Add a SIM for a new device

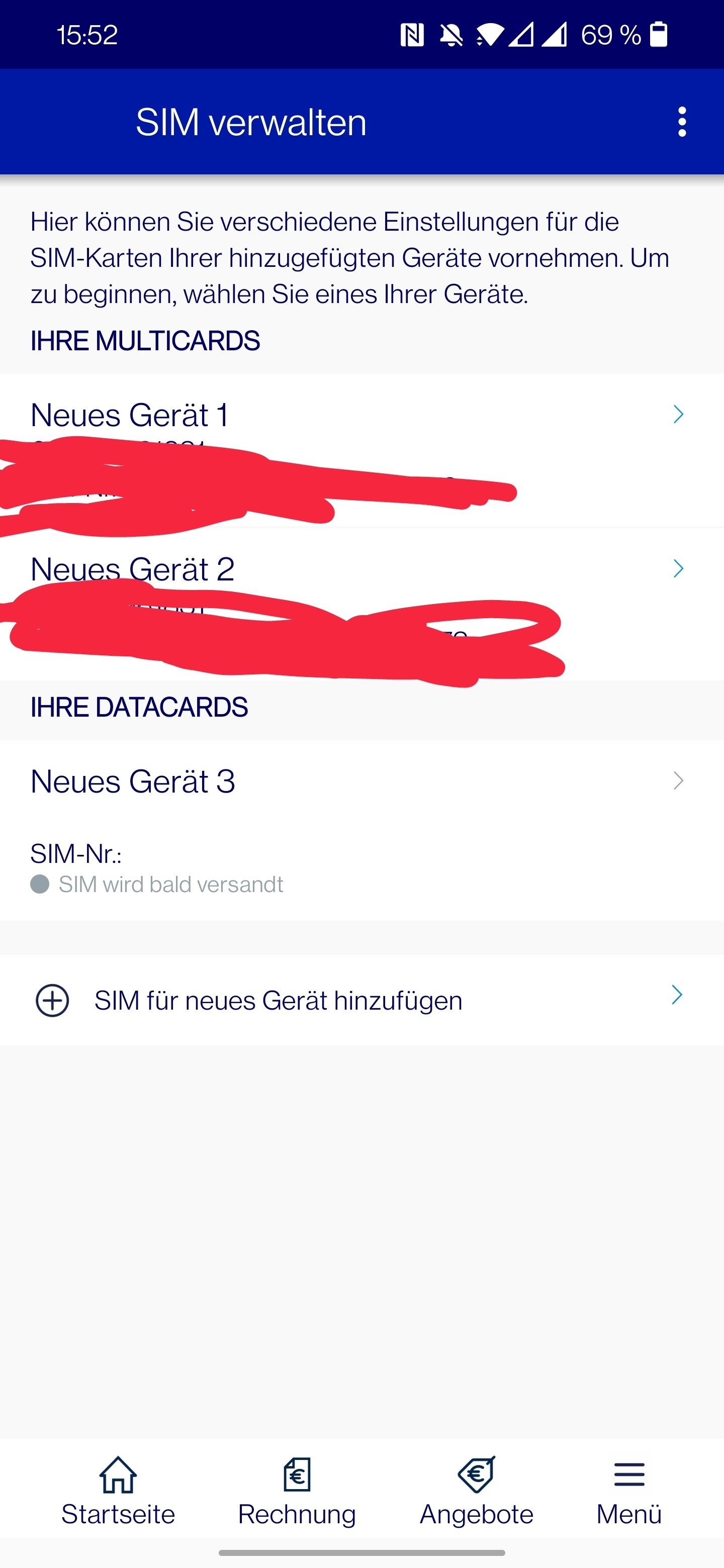point(361,1000)
